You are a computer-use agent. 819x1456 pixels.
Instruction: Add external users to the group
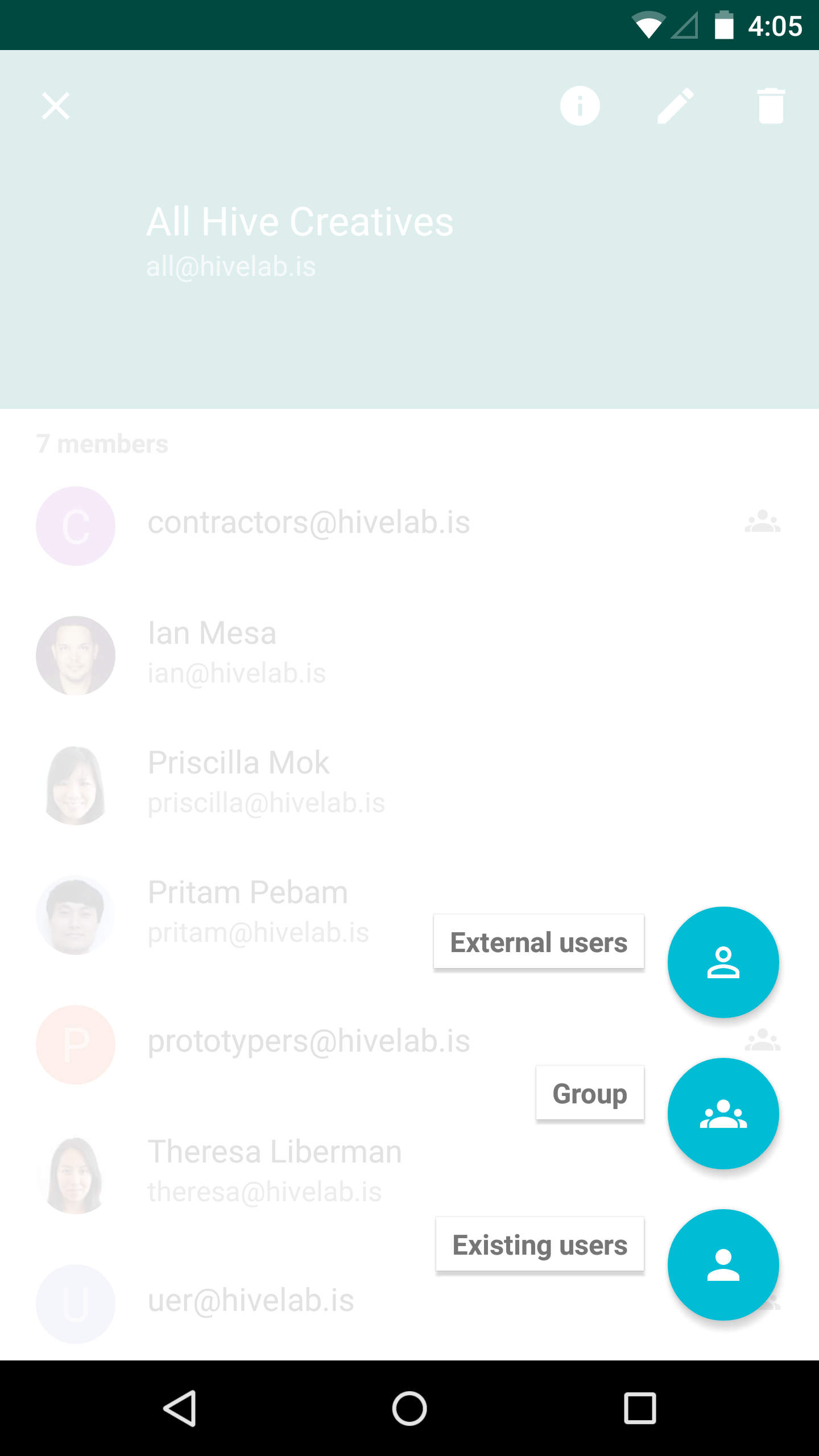pos(723,962)
